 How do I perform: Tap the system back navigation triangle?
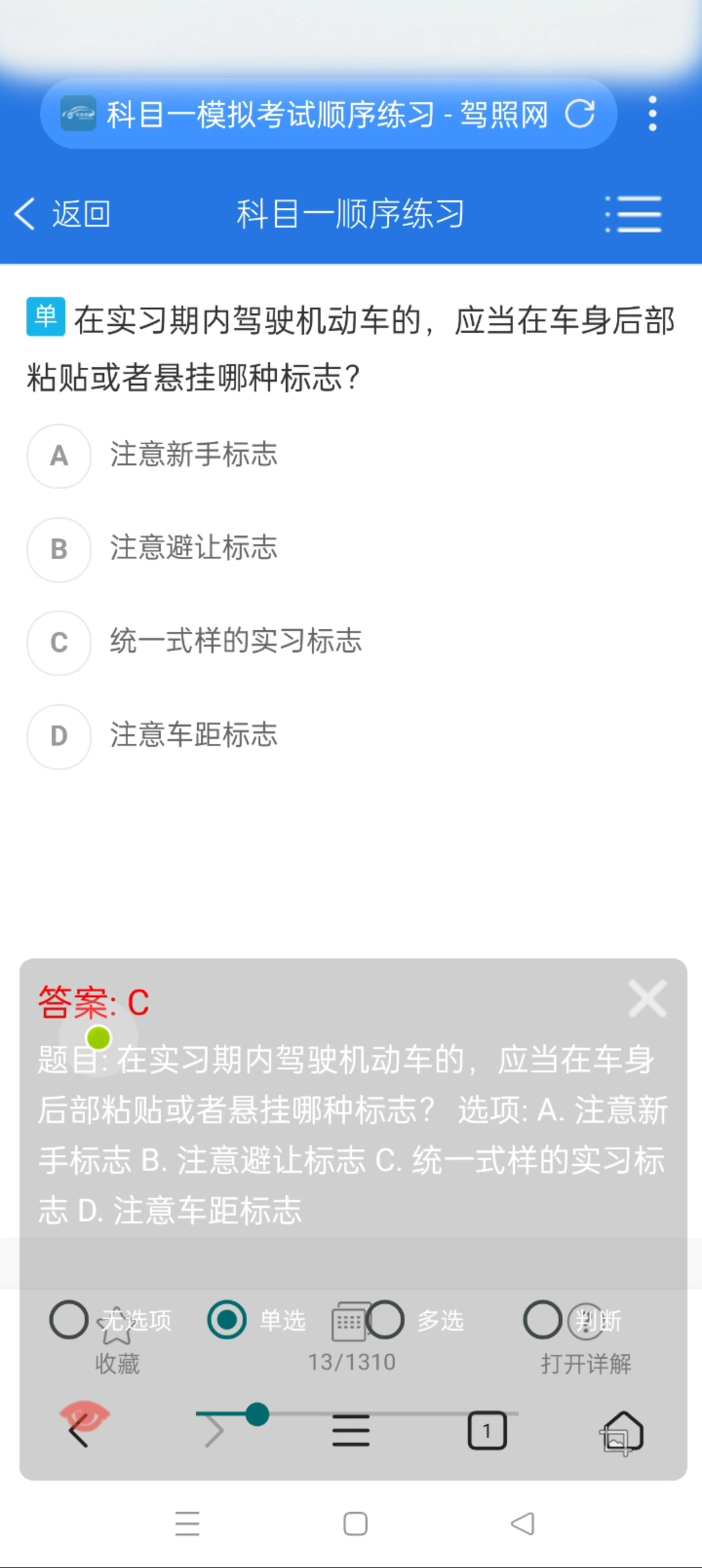pos(523,1524)
